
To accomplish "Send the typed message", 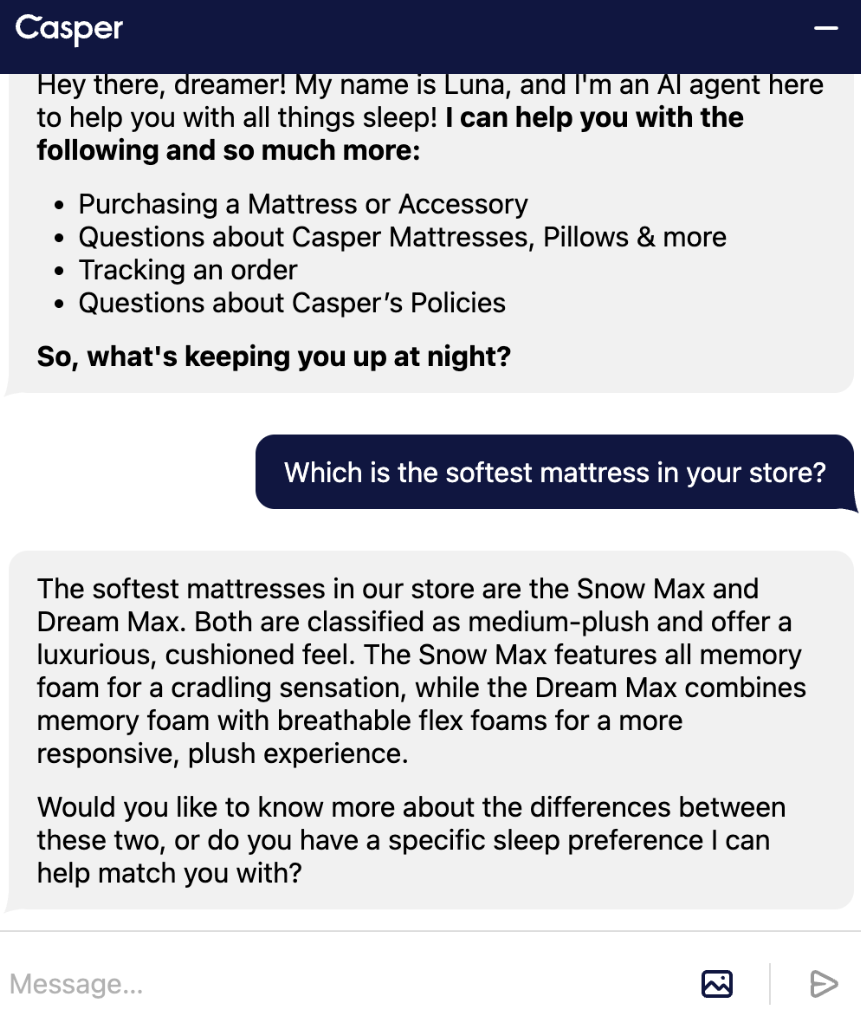I will click(x=823, y=984).
